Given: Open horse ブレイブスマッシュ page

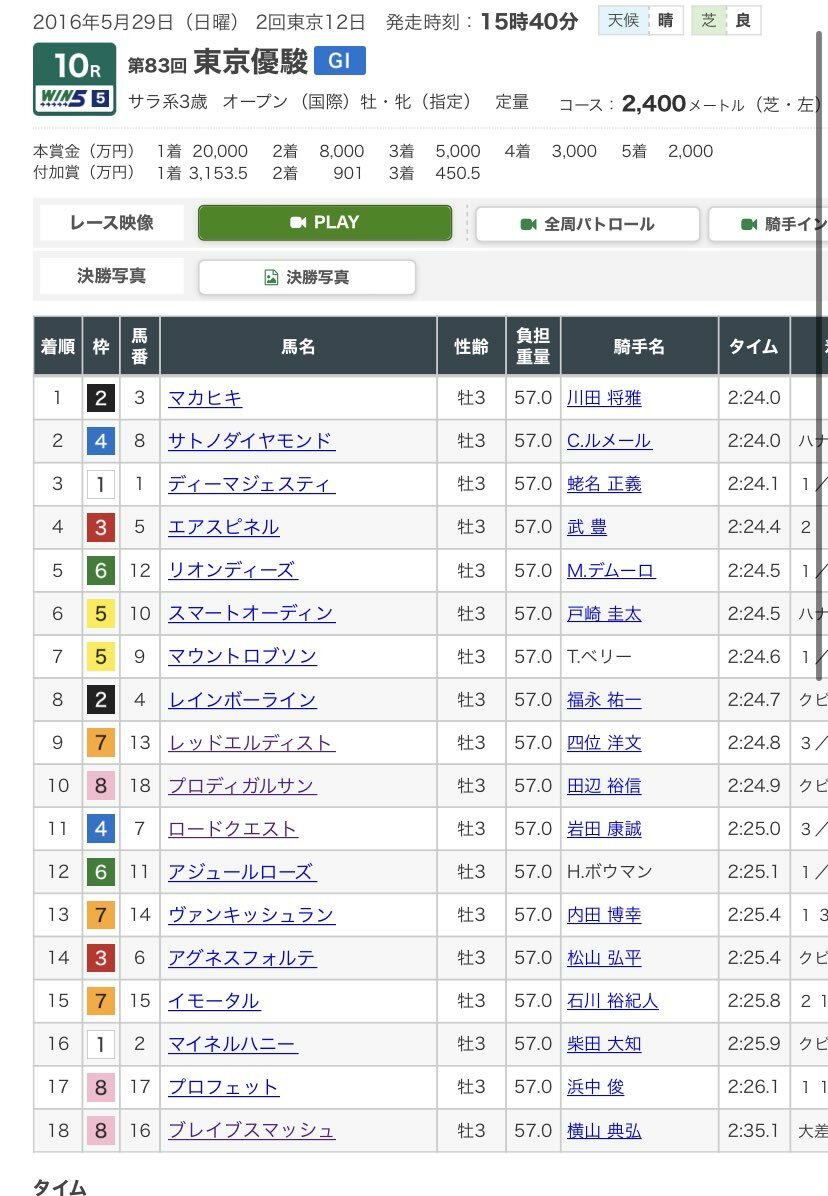Looking at the screenshot, I should (251, 1131).
